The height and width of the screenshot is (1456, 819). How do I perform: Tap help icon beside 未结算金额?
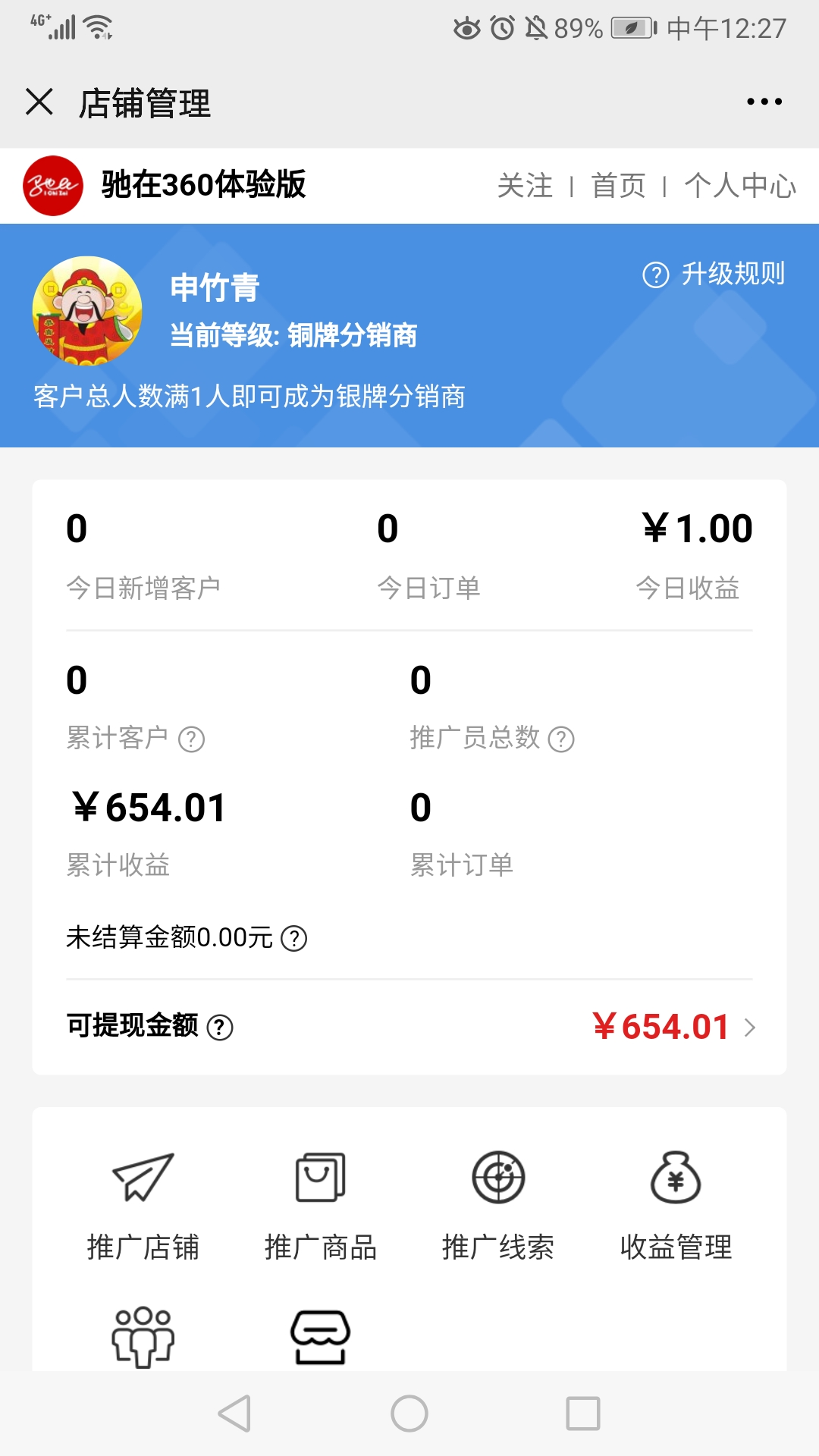294,939
